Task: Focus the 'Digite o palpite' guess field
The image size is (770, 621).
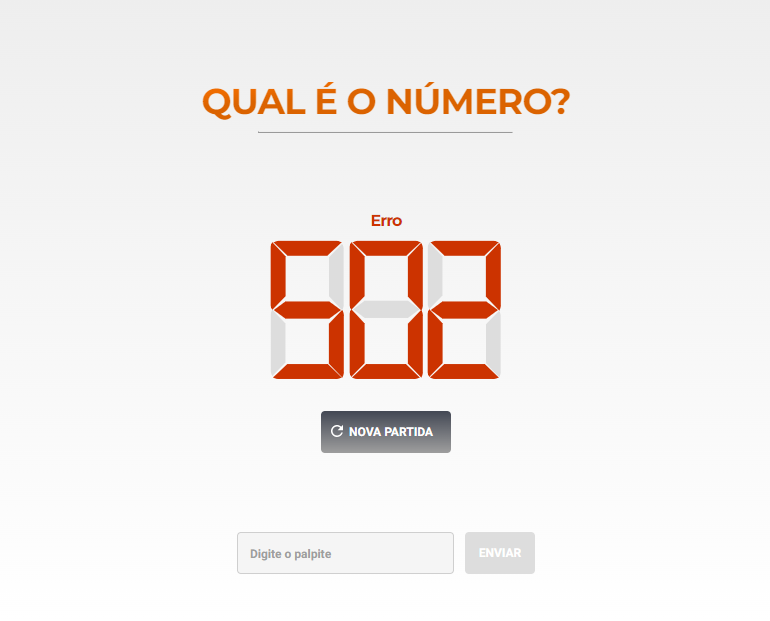Action: [345, 553]
